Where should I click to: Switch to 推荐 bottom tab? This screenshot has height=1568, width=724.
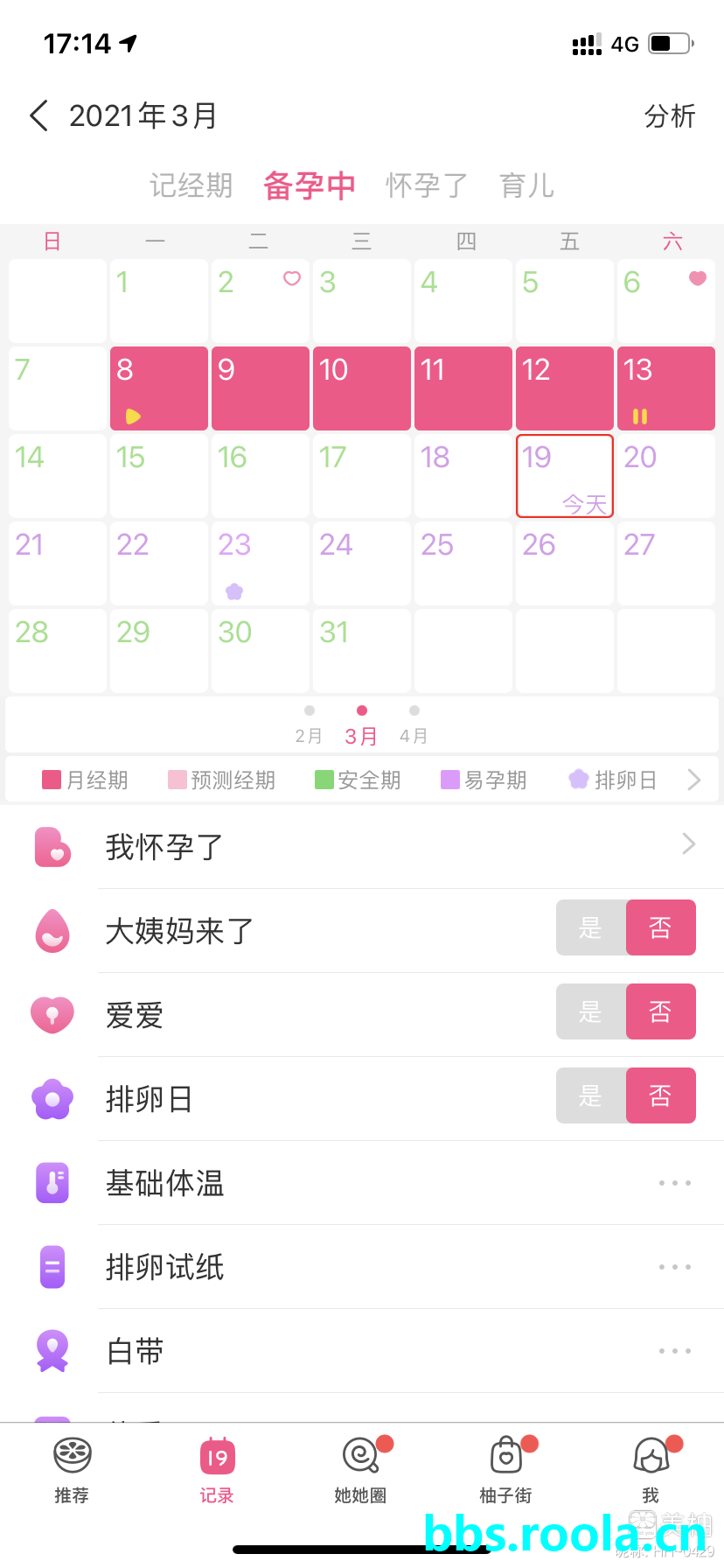[72, 1470]
